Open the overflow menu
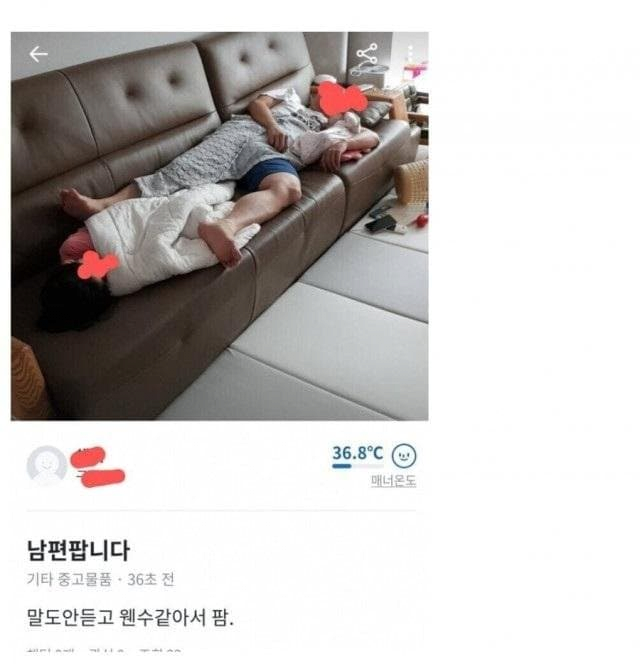 coord(410,55)
